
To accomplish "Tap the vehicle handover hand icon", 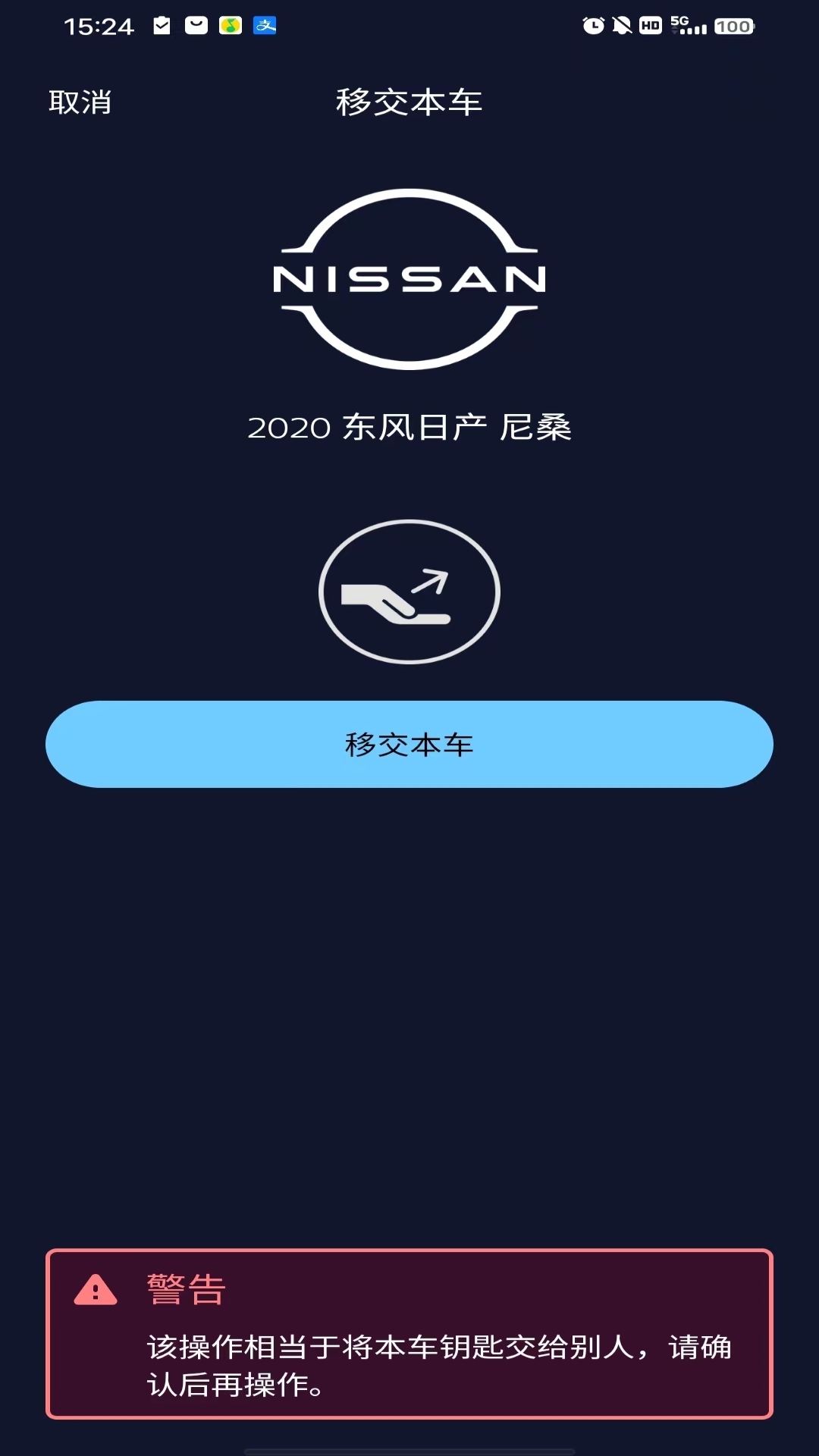I will (x=409, y=591).
